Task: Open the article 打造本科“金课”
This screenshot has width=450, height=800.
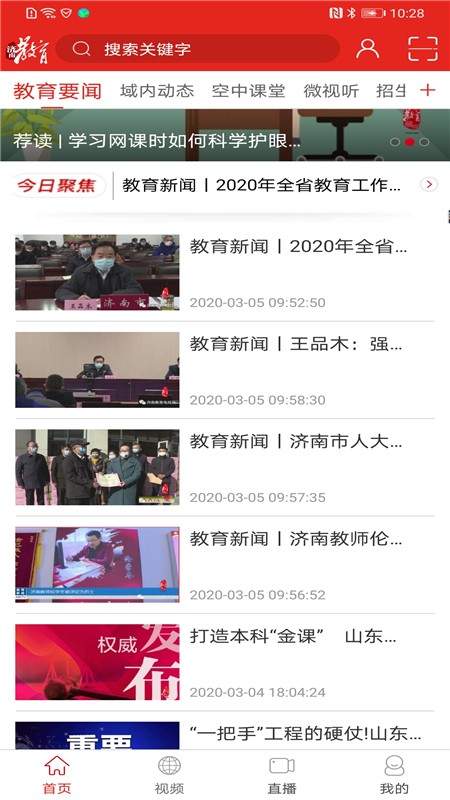Action: tap(225, 662)
